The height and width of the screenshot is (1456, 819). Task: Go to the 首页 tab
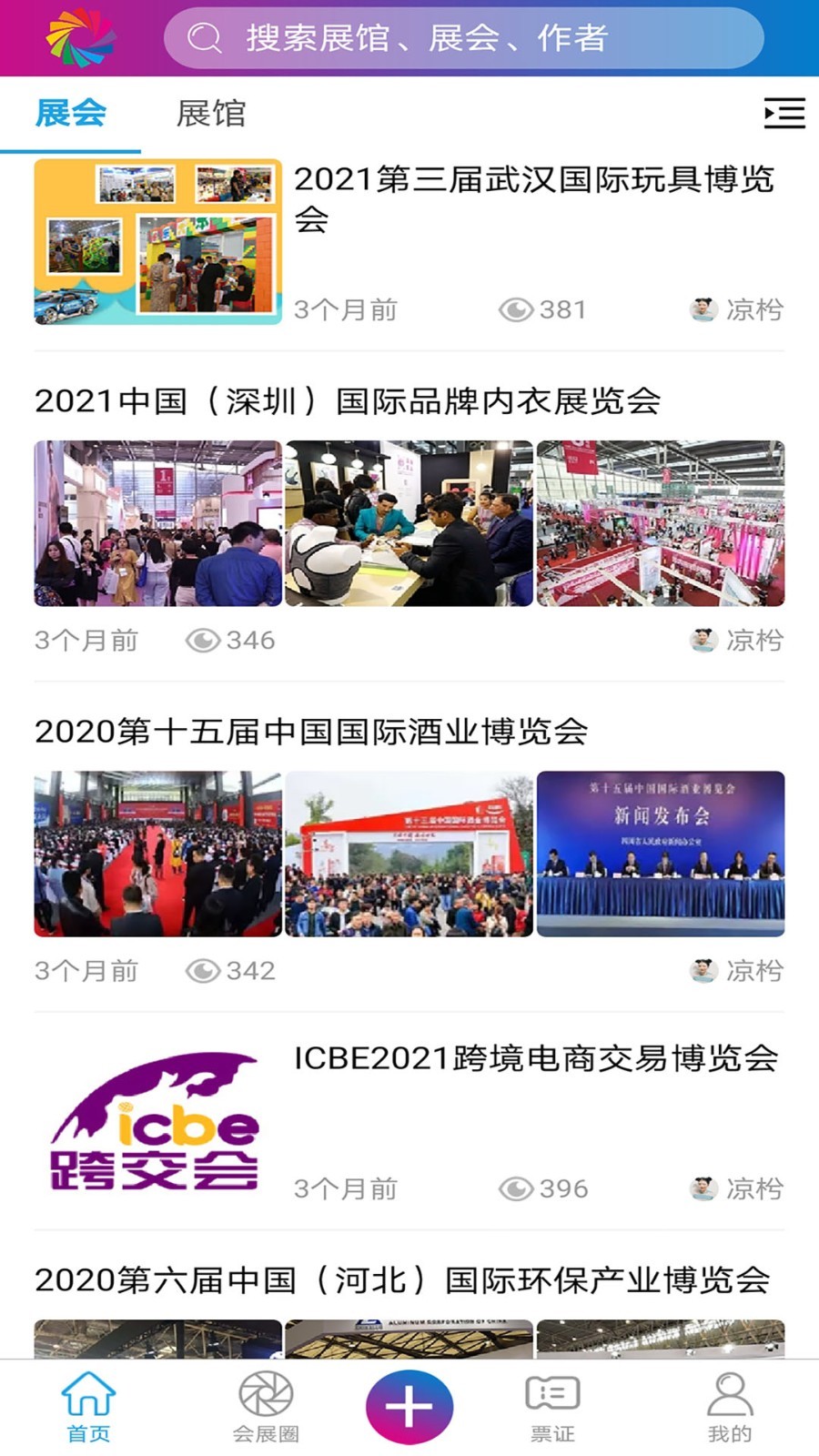point(88,1407)
